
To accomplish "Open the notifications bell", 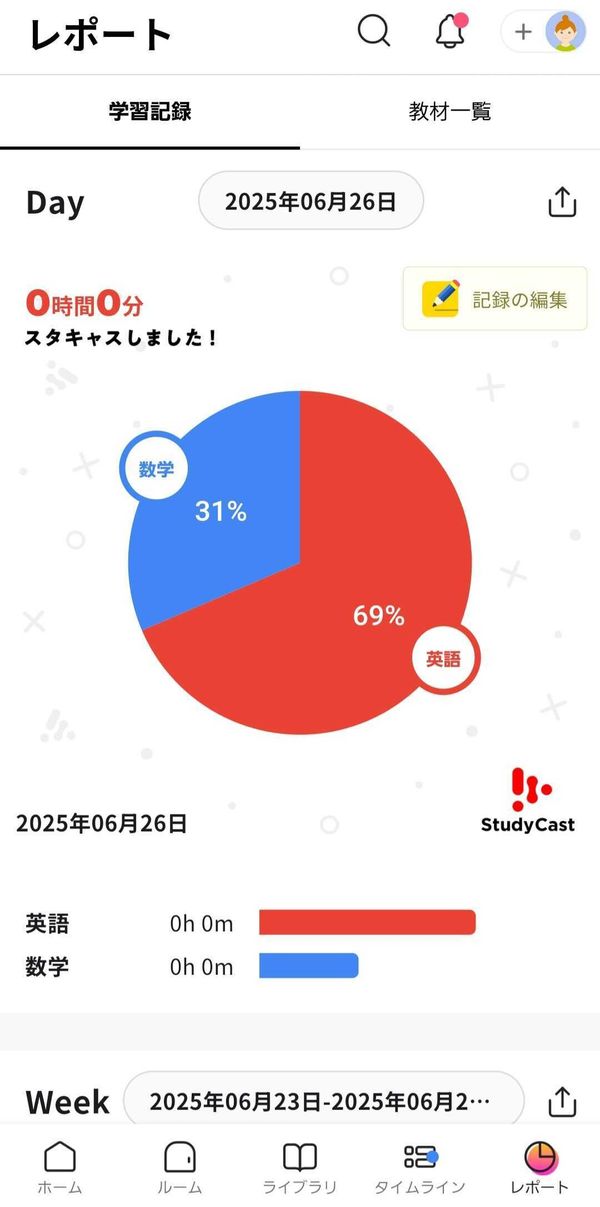I will click(452, 32).
